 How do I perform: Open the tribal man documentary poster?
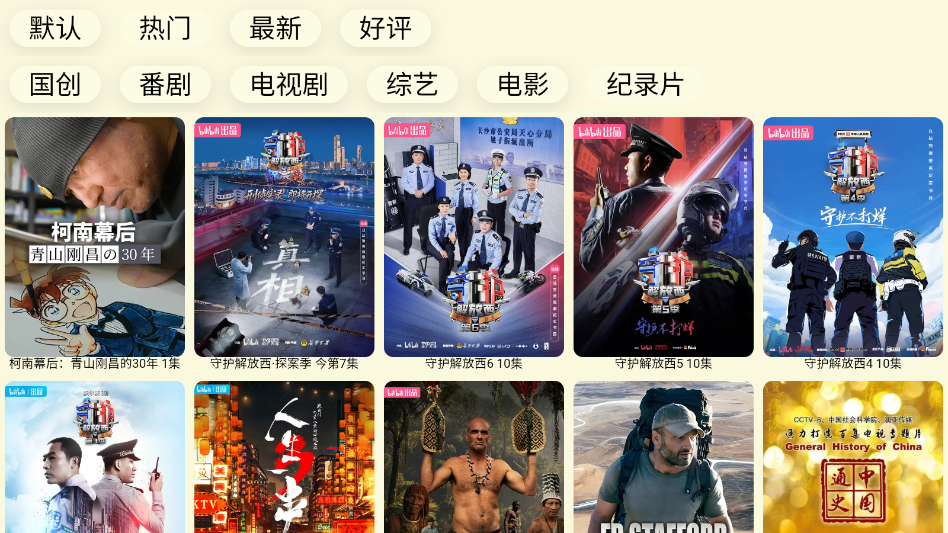(x=474, y=457)
